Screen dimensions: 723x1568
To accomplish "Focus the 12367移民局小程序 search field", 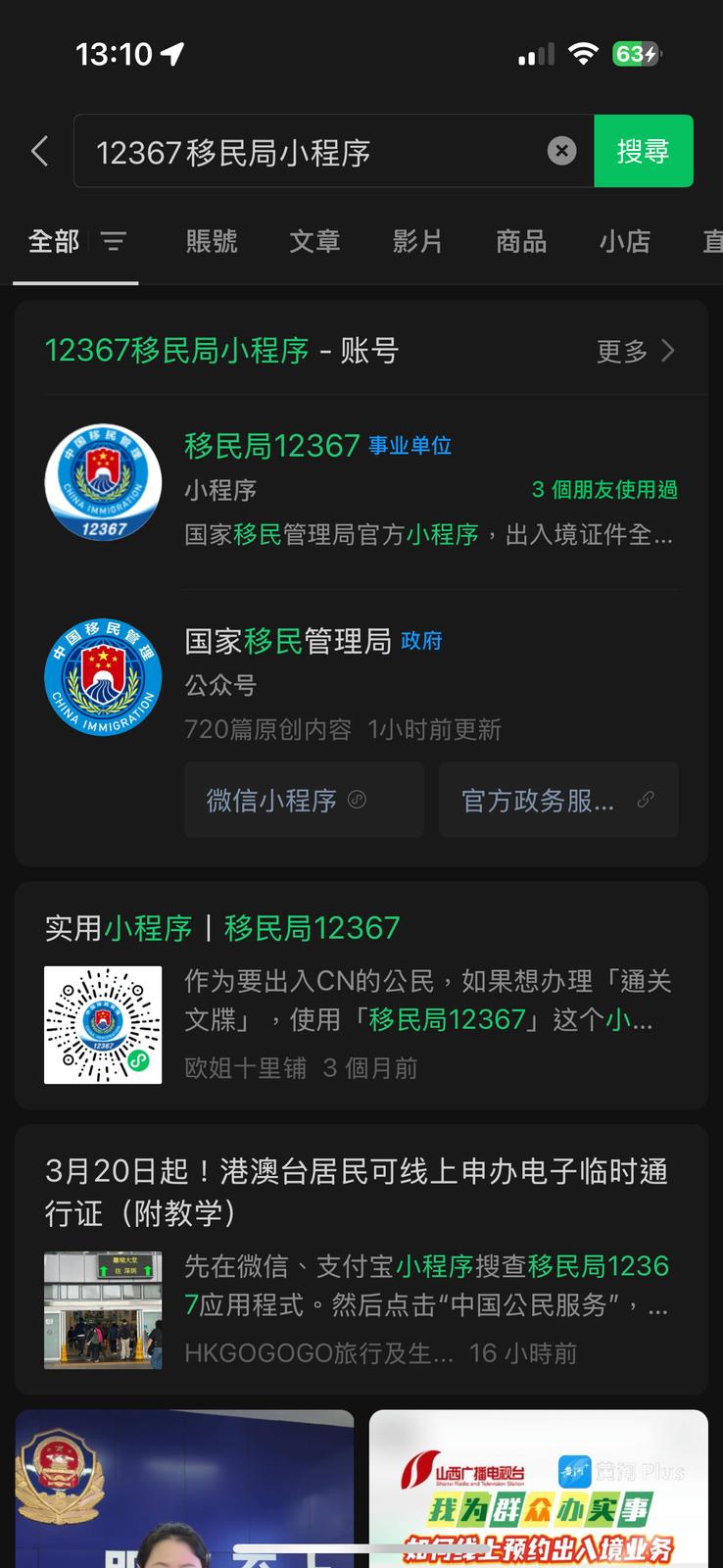I will tap(313, 152).
